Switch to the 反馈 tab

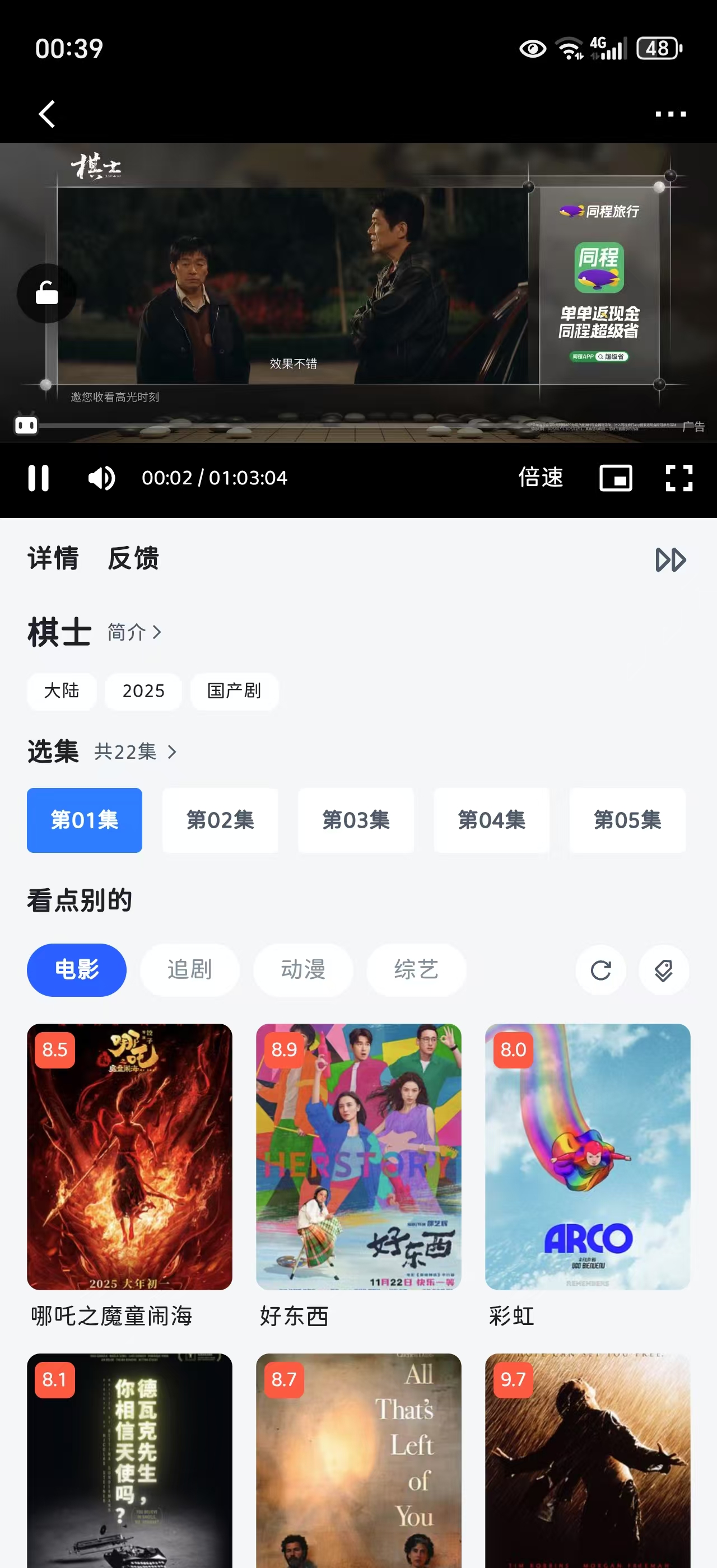click(x=134, y=559)
